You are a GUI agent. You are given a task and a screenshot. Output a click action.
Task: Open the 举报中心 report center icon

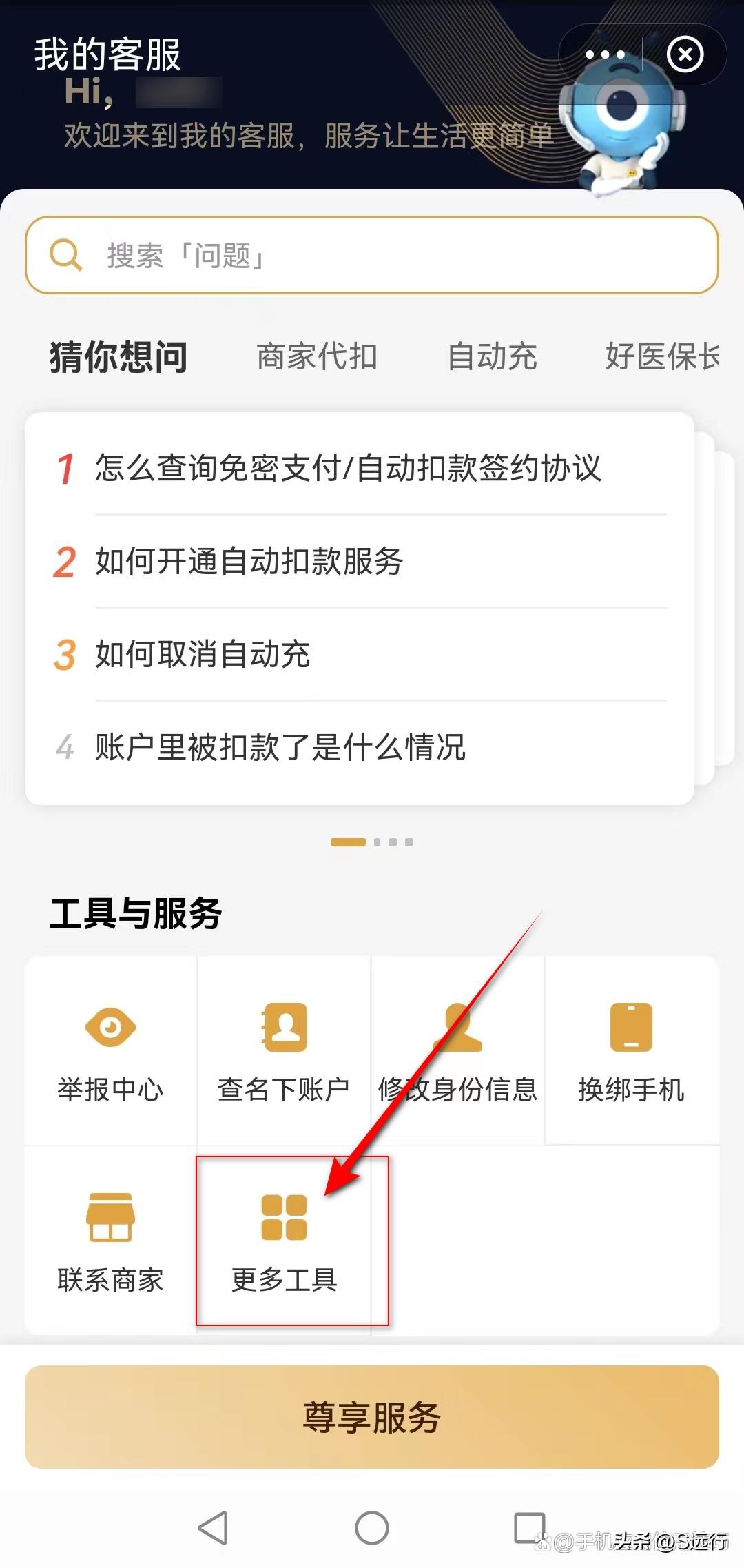tap(110, 1027)
